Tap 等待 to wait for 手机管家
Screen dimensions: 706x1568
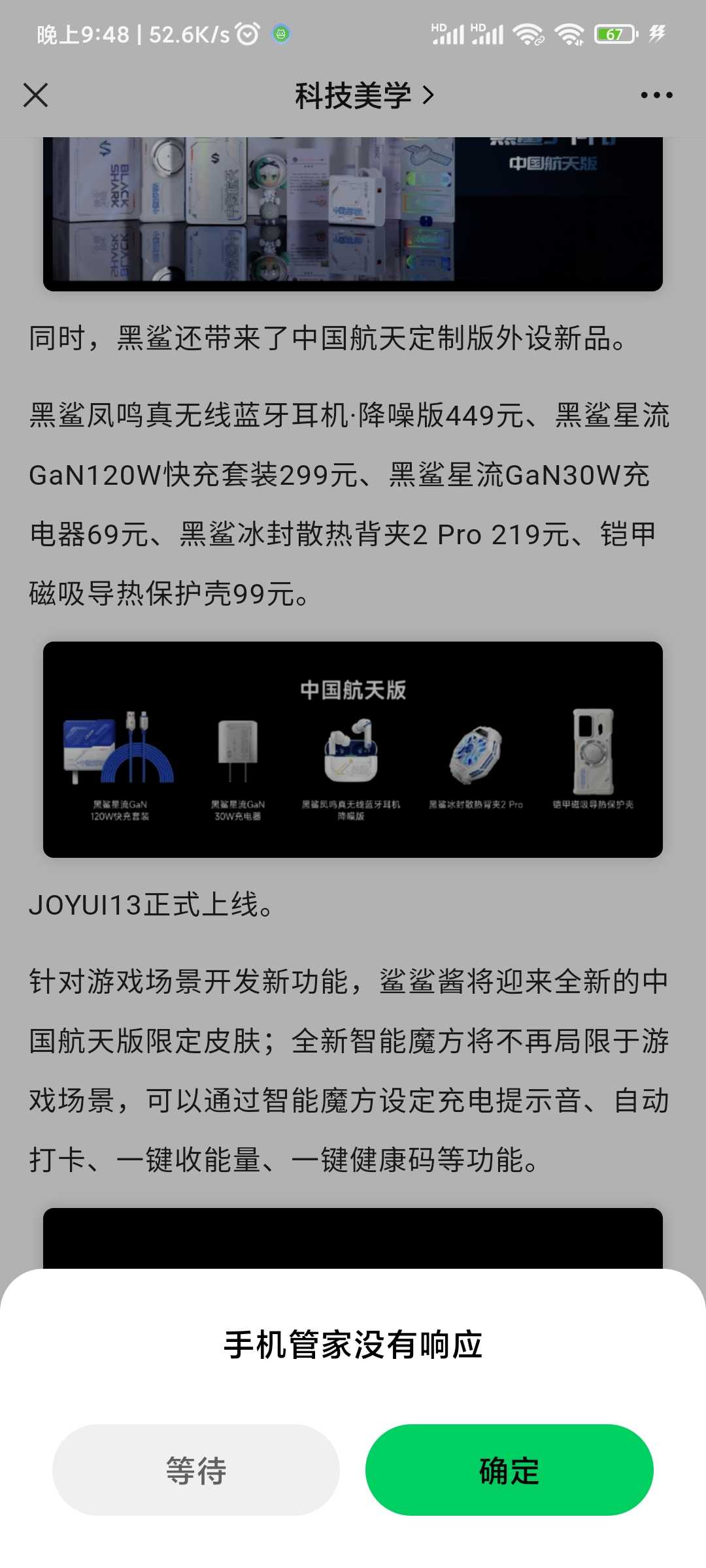pos(196,1470)
